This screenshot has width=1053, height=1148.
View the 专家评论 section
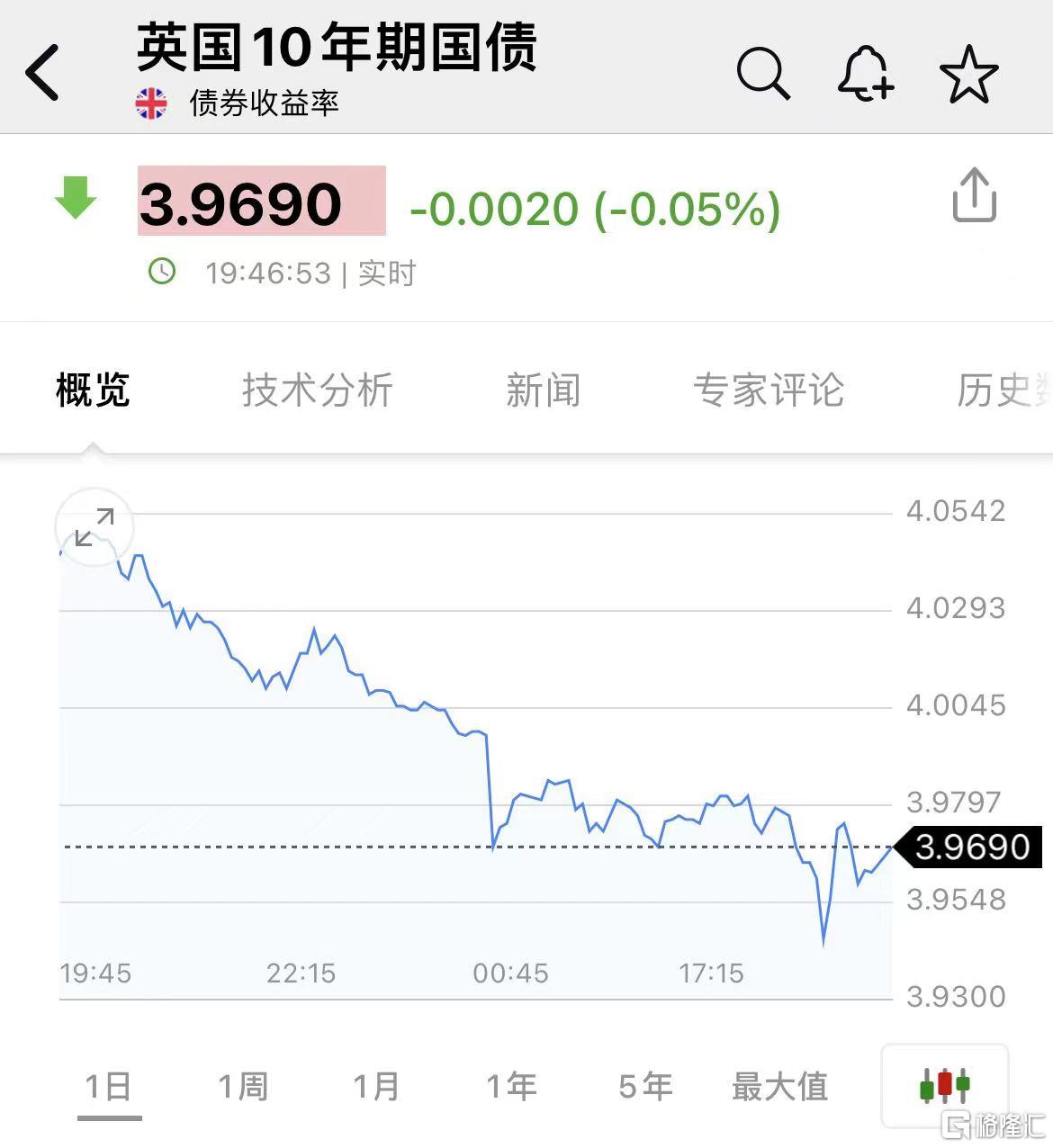click(769, 390)
